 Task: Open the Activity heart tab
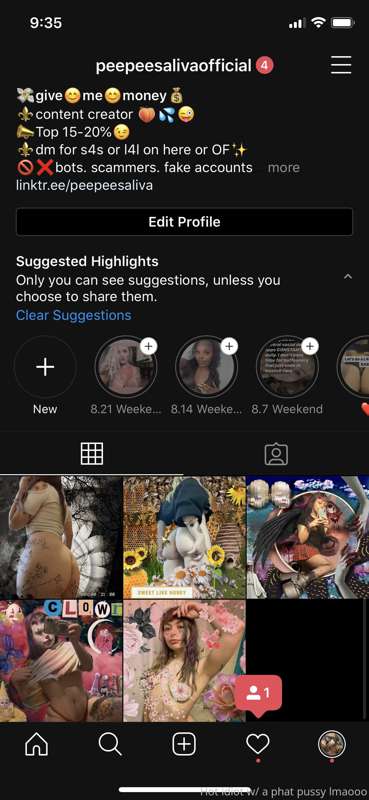(258, 746)
